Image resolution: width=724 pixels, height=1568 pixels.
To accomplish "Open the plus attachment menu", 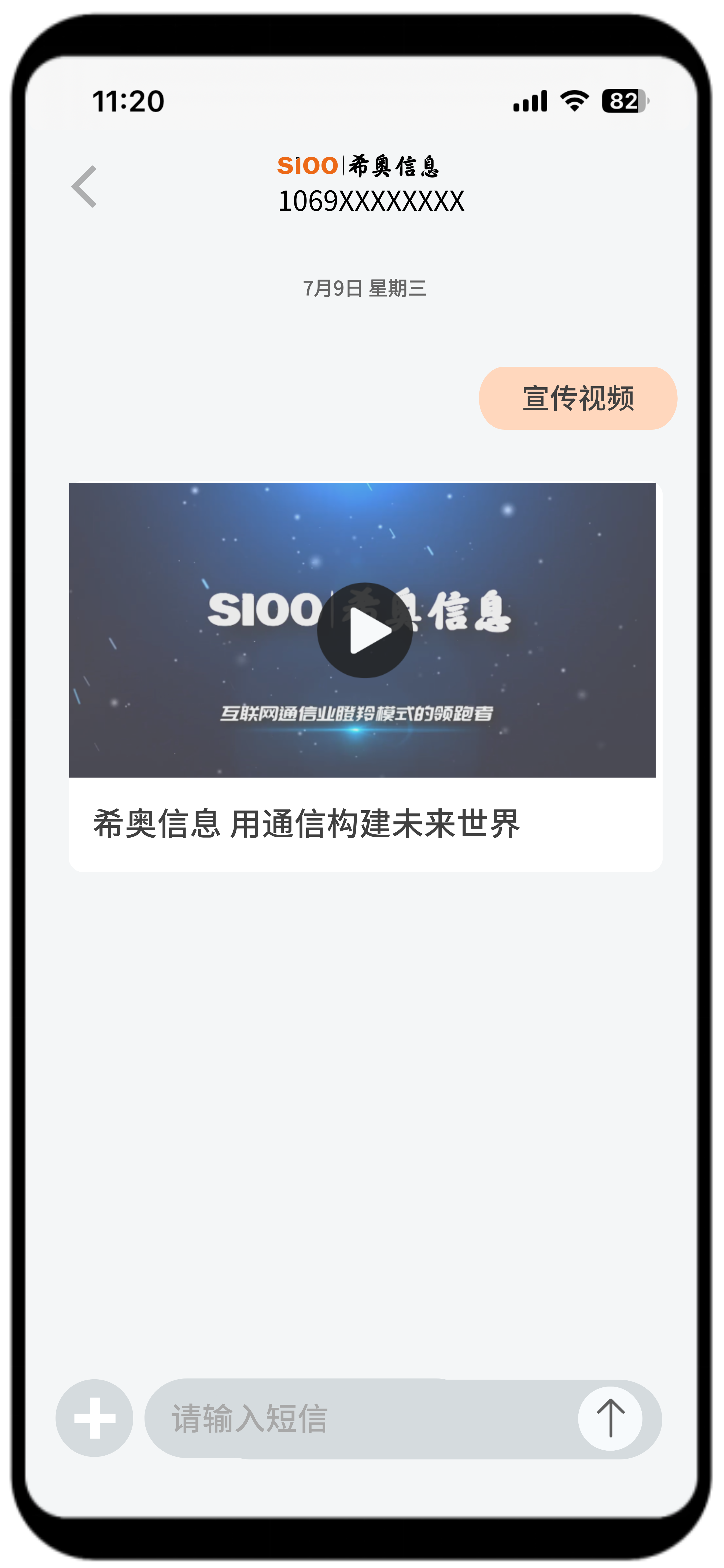I will pyautogui.click(x=94, y=1418).
